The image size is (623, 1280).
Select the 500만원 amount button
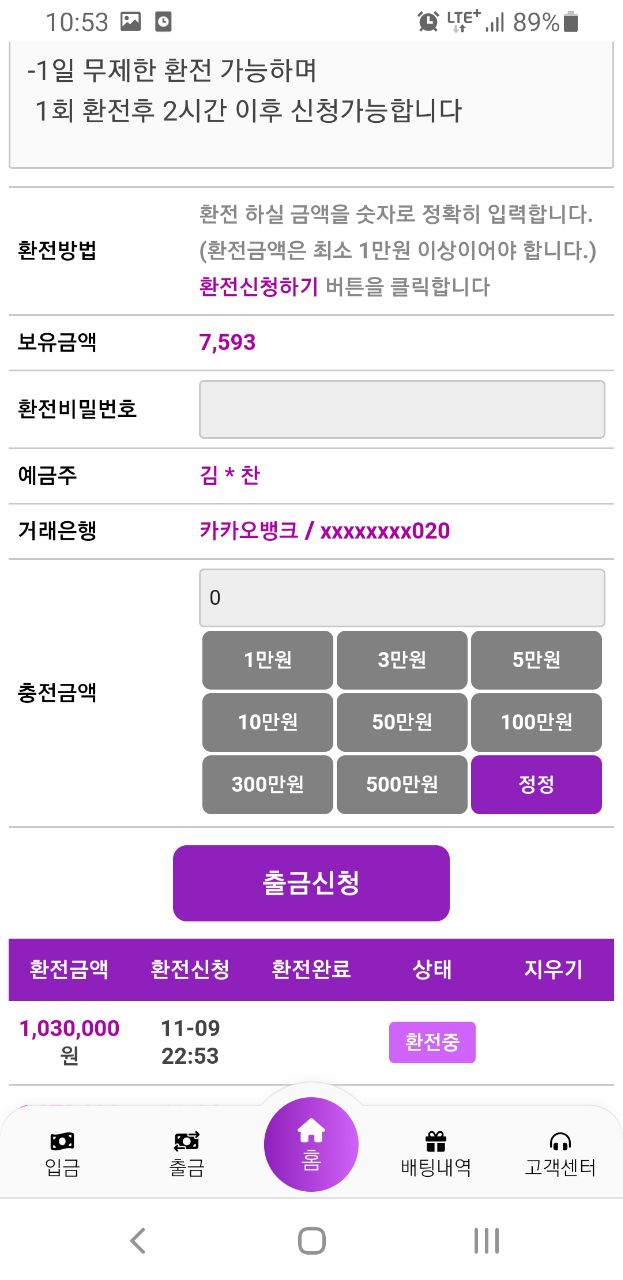click(402, 784)
